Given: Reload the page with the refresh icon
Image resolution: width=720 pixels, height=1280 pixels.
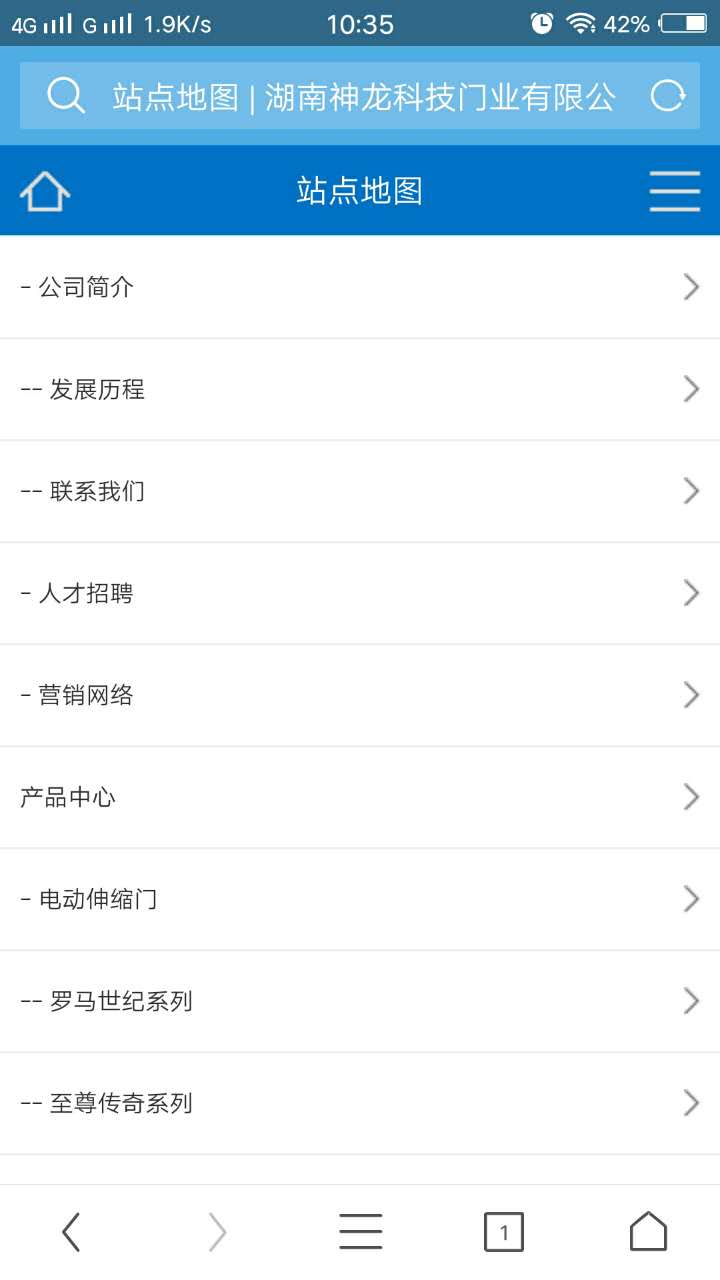Looking at the screenshot, I should coord(668,96).
